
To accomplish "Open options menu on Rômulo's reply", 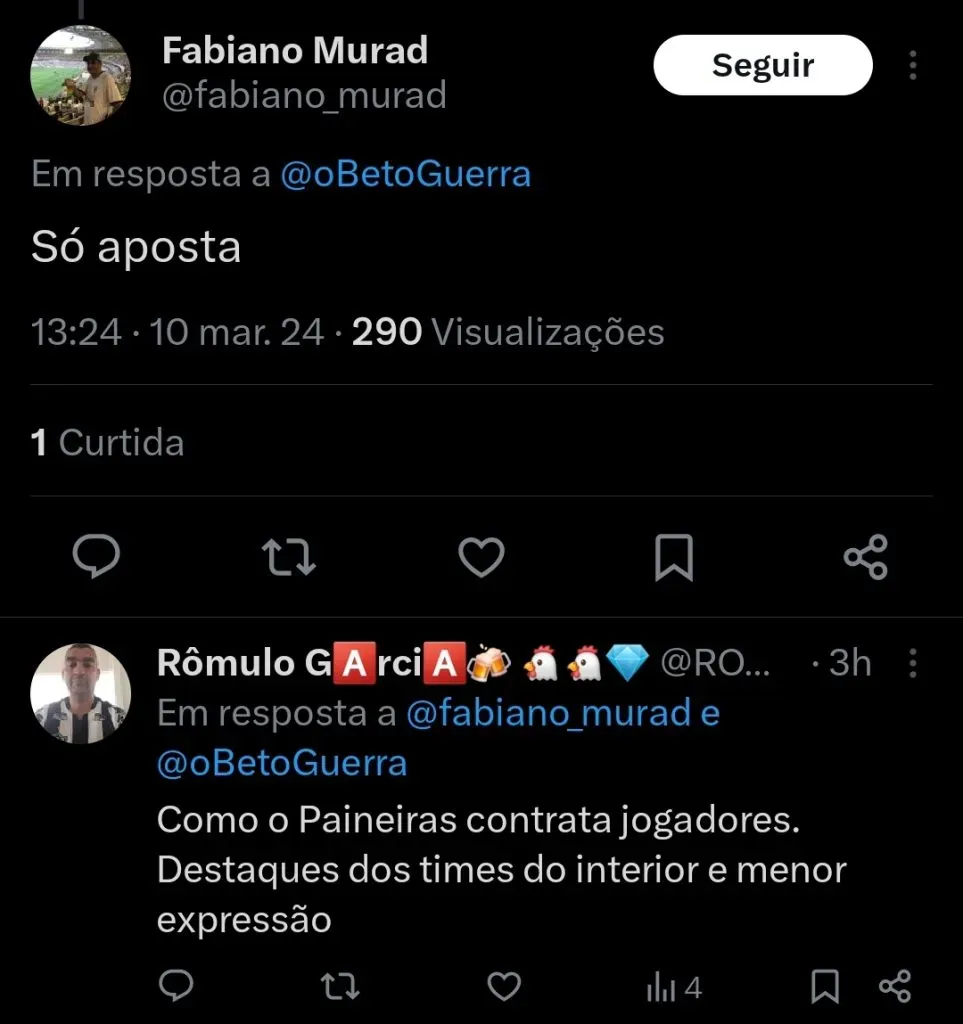I will (913, 663).
